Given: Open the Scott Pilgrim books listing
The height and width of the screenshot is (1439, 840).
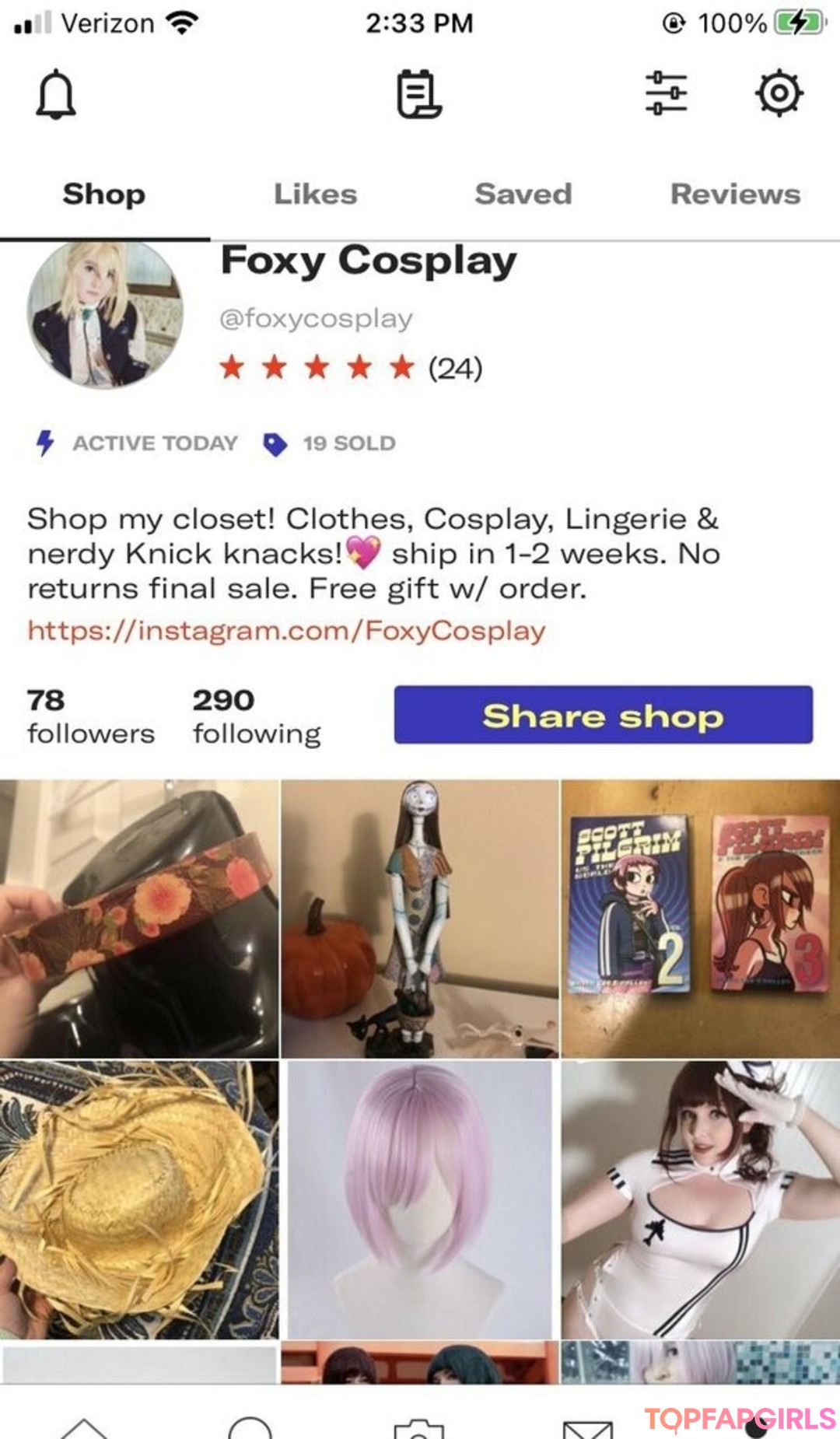Looking at the screenshot, I should [x=700, y=919].
